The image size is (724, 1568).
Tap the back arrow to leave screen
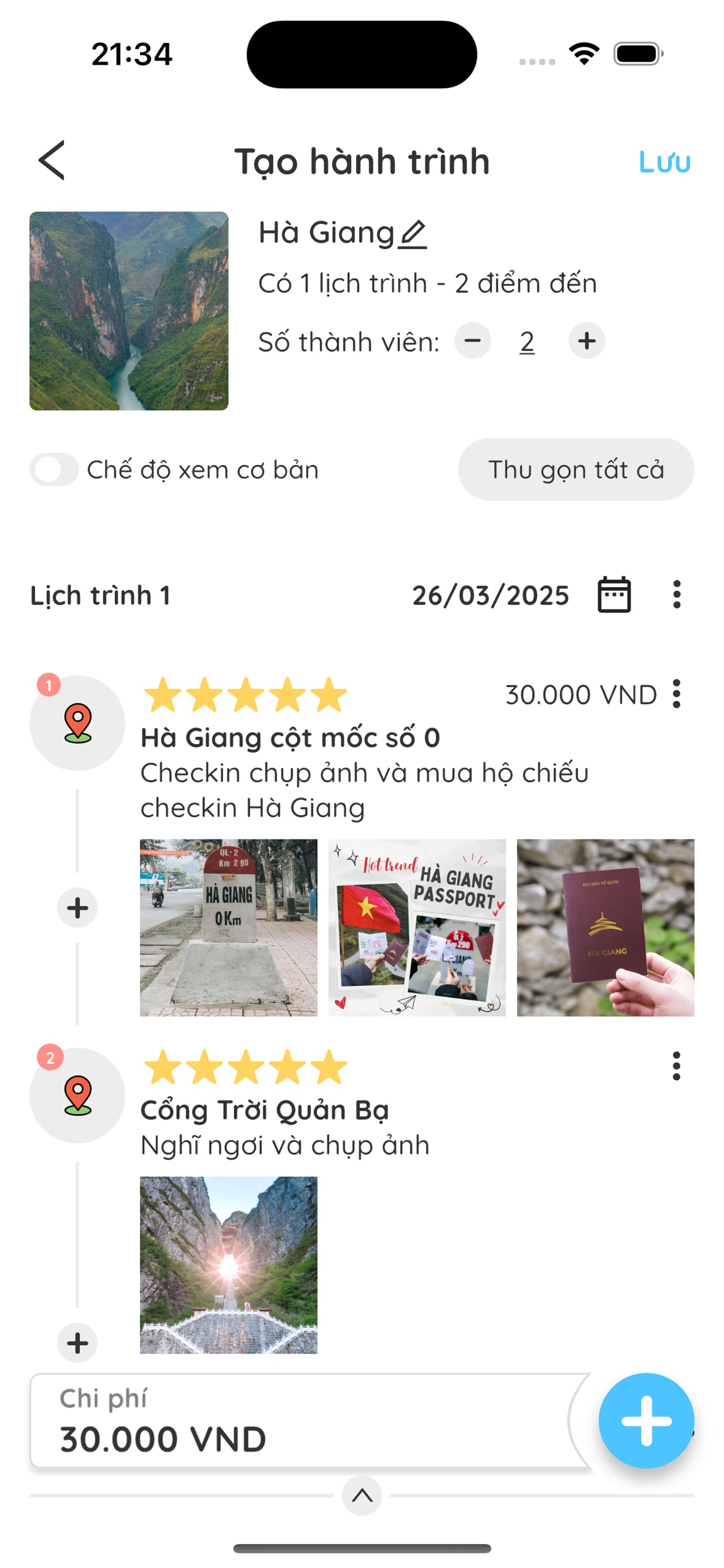51,160
